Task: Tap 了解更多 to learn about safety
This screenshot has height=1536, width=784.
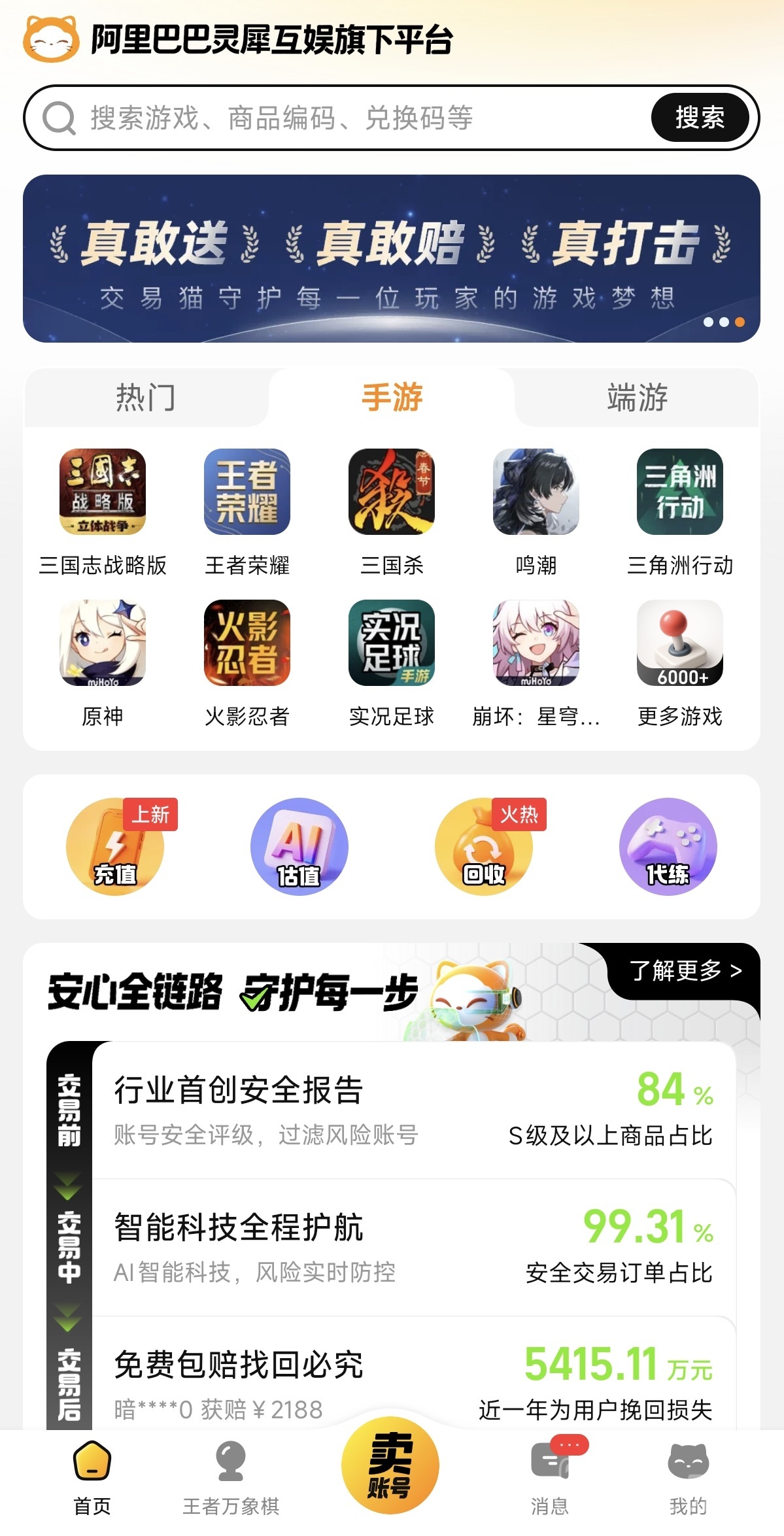Action: point(685,970)
